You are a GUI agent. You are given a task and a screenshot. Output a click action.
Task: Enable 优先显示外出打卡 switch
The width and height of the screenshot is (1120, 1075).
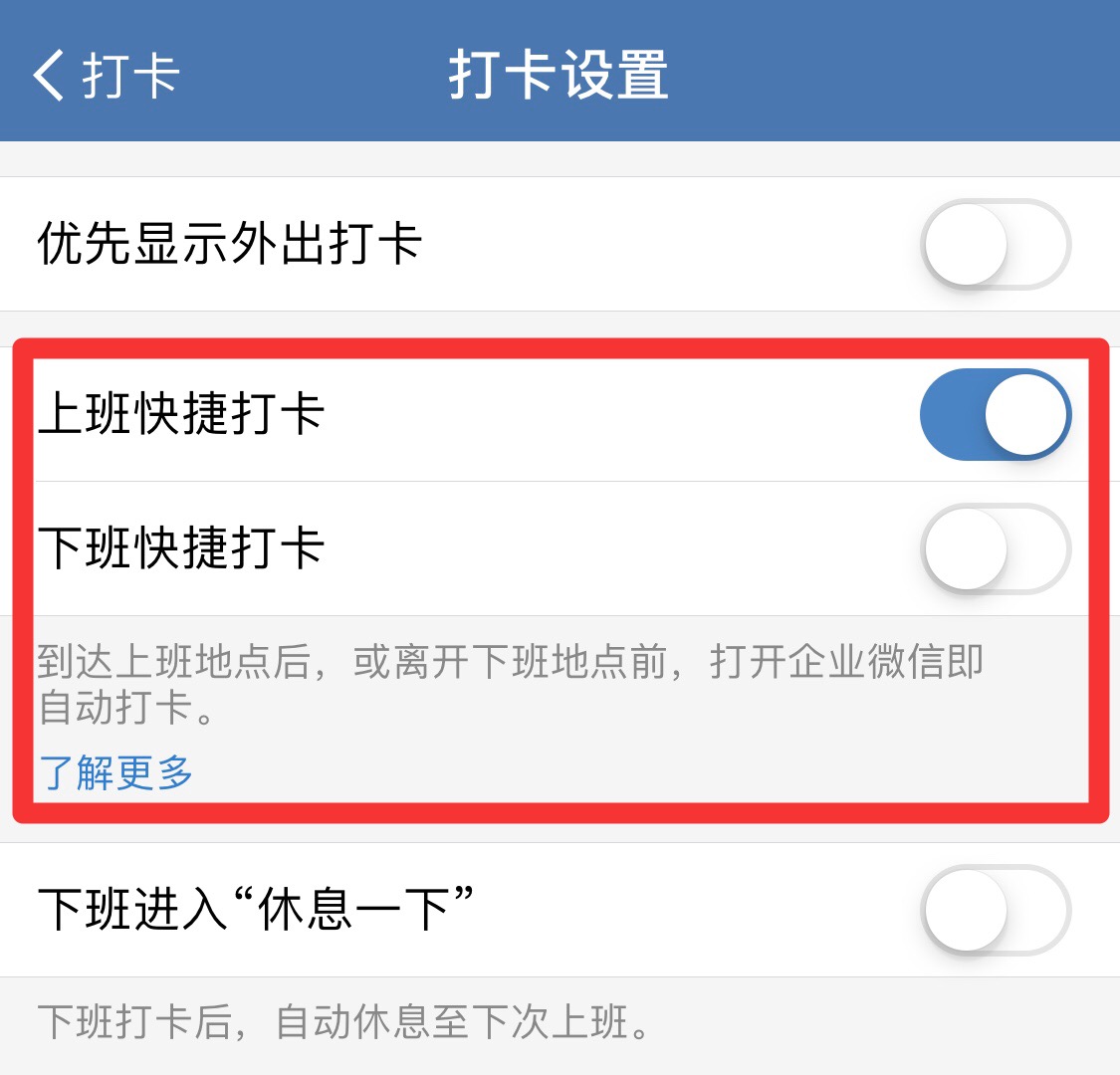995,245
